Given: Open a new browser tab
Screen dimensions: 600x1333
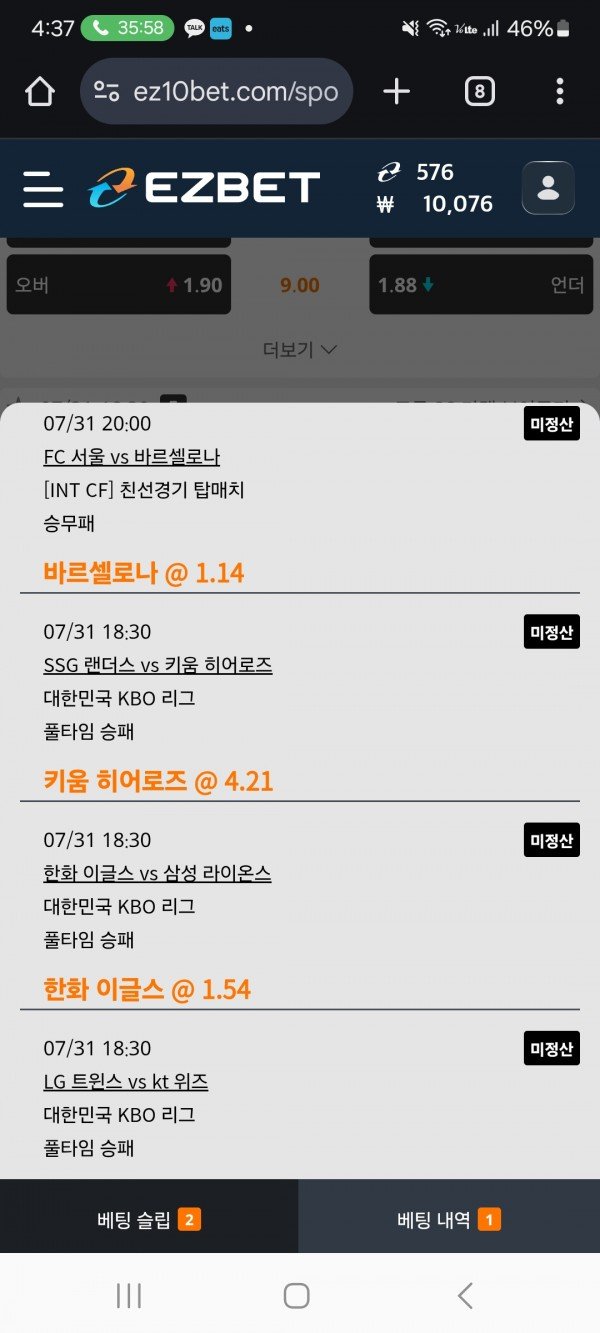Looking at the screenshot, I should [x=397, y=92].
